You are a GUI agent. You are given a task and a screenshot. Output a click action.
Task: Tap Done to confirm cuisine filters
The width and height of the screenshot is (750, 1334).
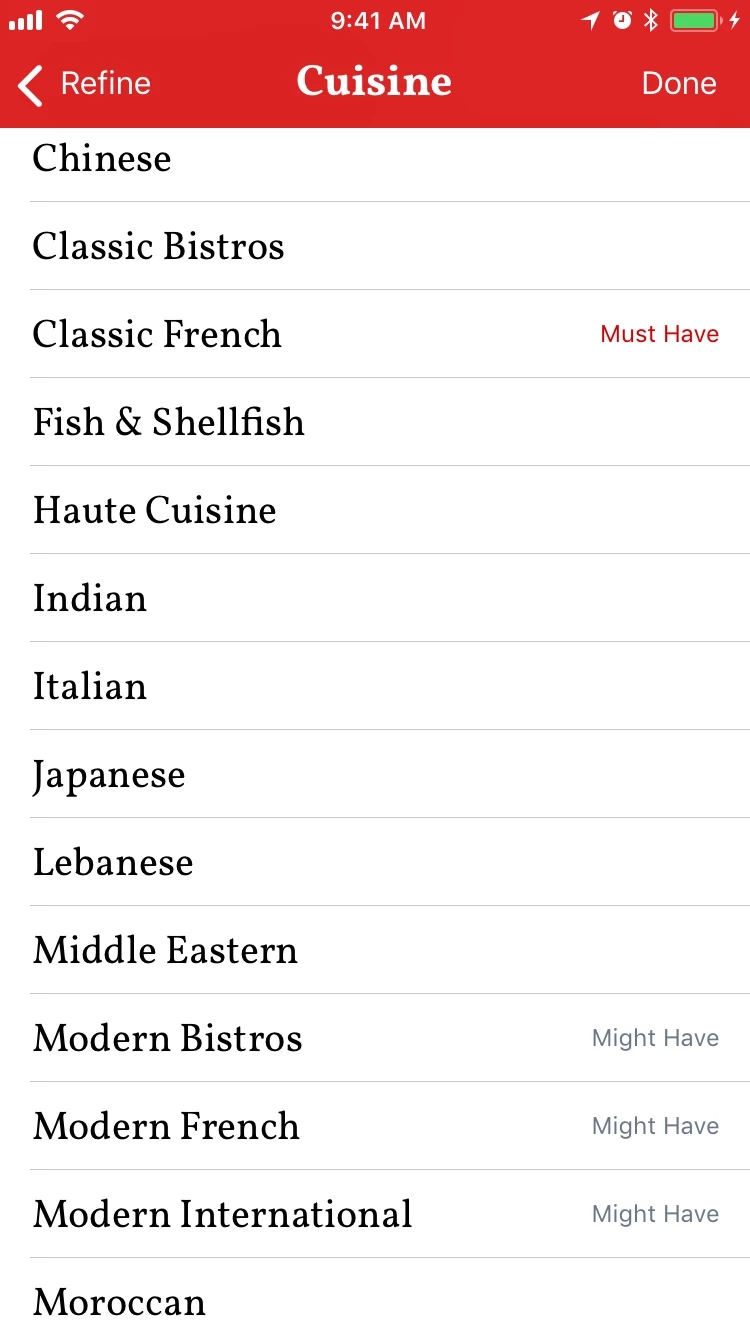tap(678, 84)
